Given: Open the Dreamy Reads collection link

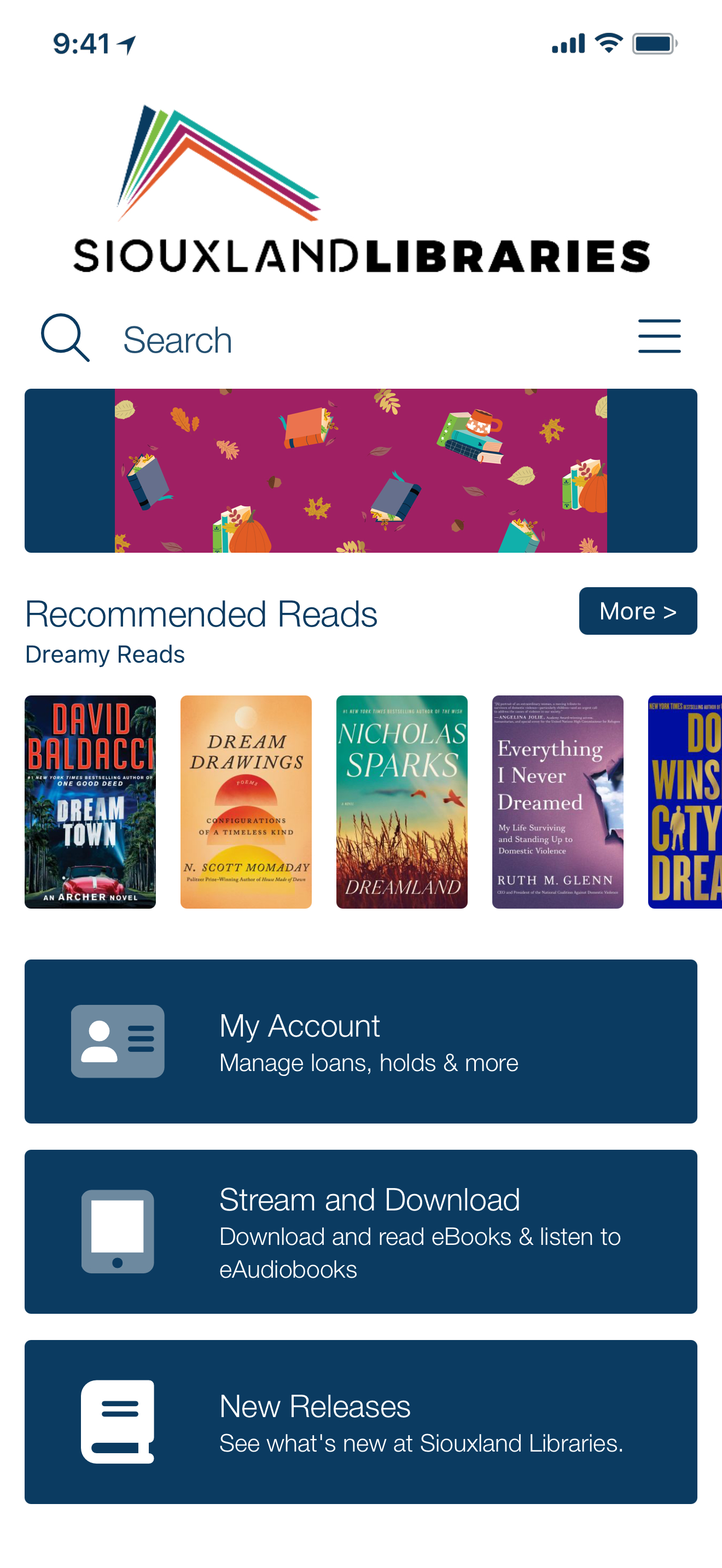Looking at the screenshot, I should pos(104,654).
